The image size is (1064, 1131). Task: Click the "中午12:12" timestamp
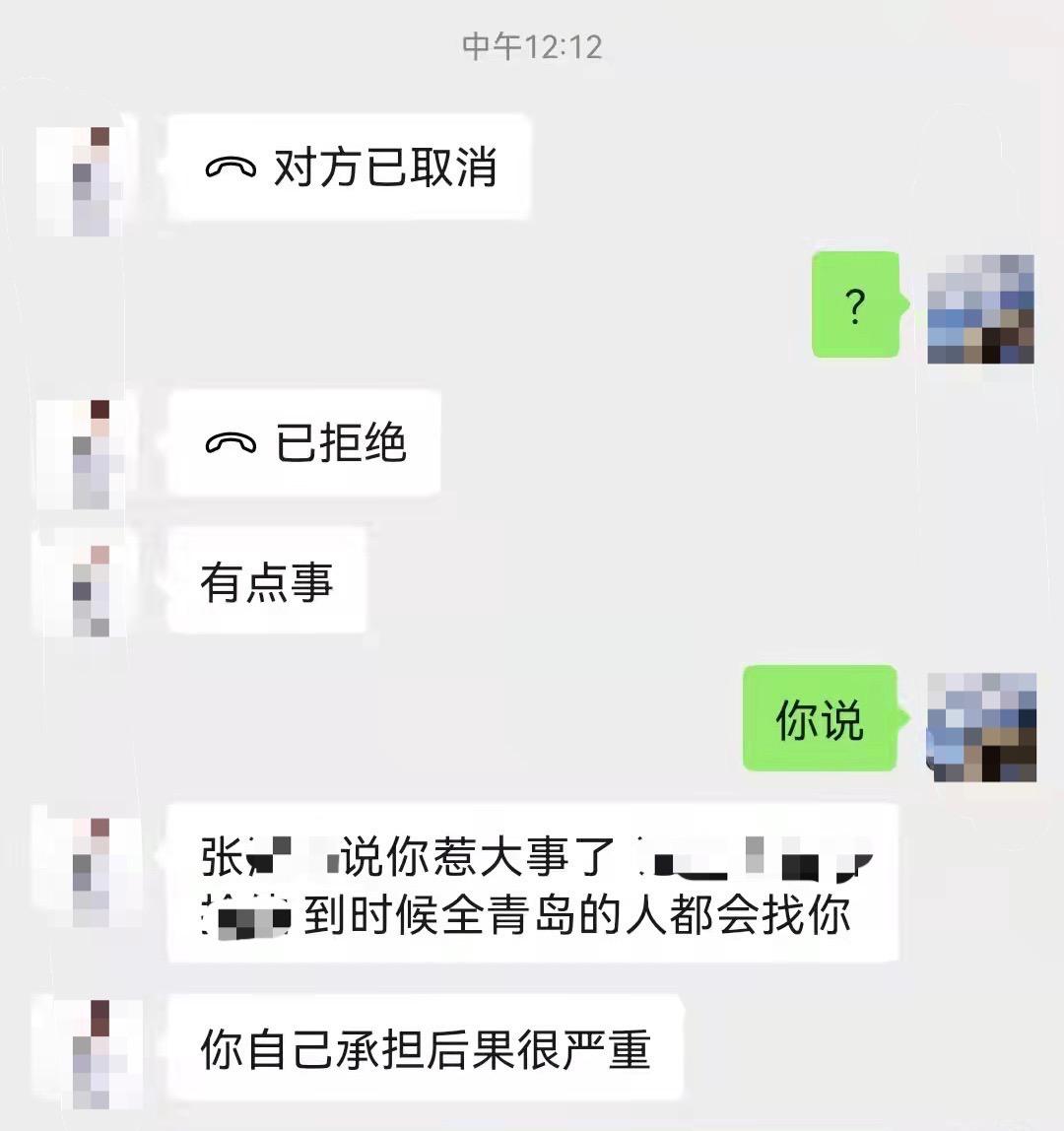pyautogui.click(x=532, y=43)
